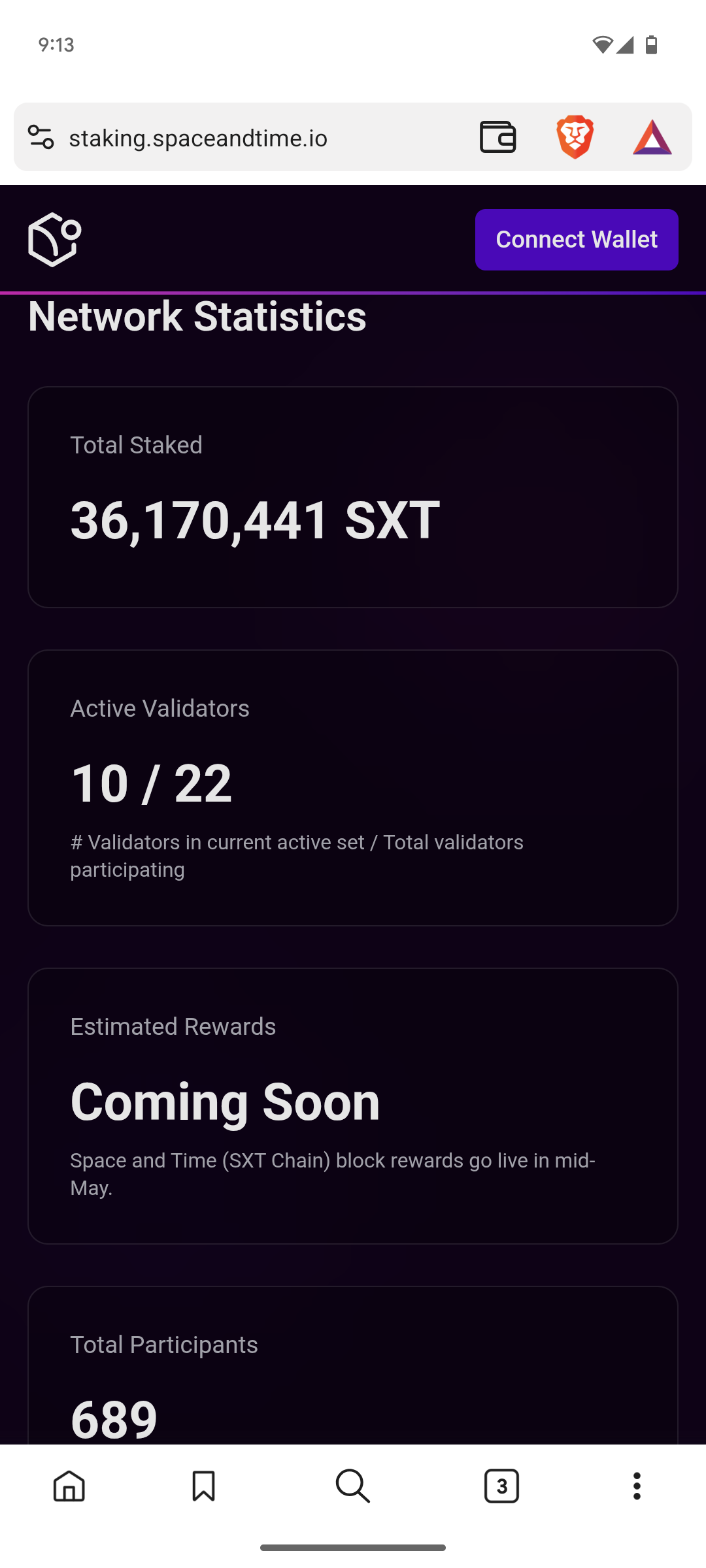This screenshot has width=706, height=1568.
Task: Open the bookmark button in bottom toolbar
Action: (203, 1486)
